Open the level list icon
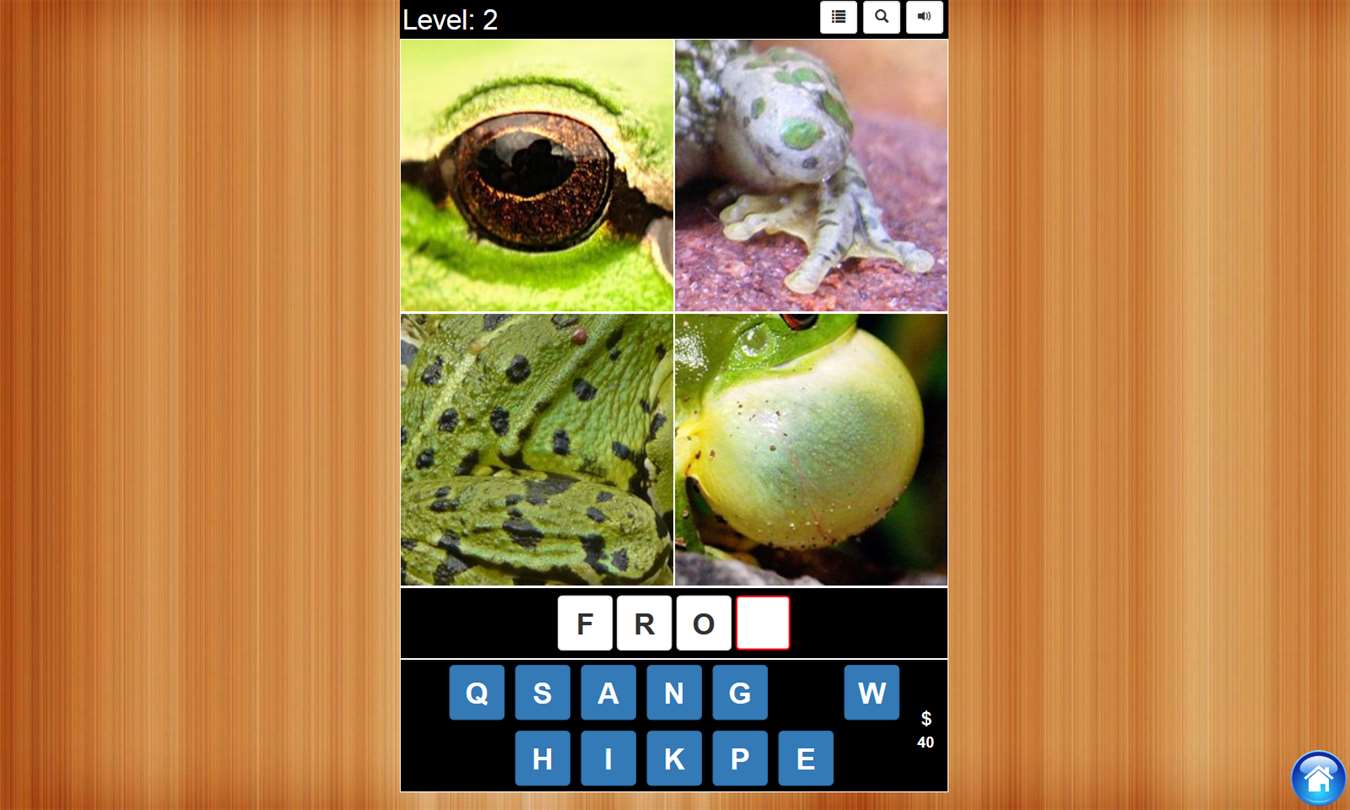The height and width of the screenshot is (810, 1350). pos(838,17)
